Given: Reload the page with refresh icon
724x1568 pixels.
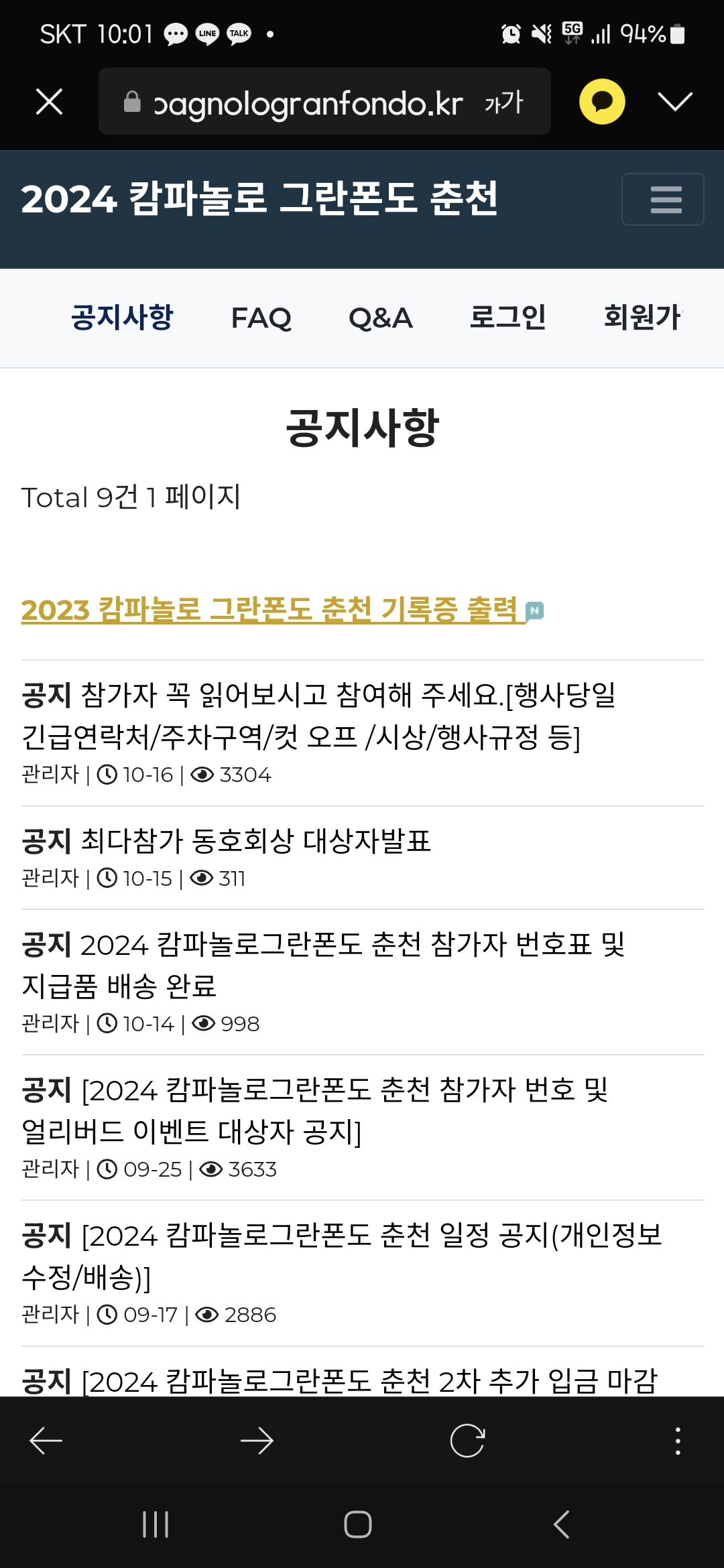Looking at the screenshot, I should (x=467, y=1441).
